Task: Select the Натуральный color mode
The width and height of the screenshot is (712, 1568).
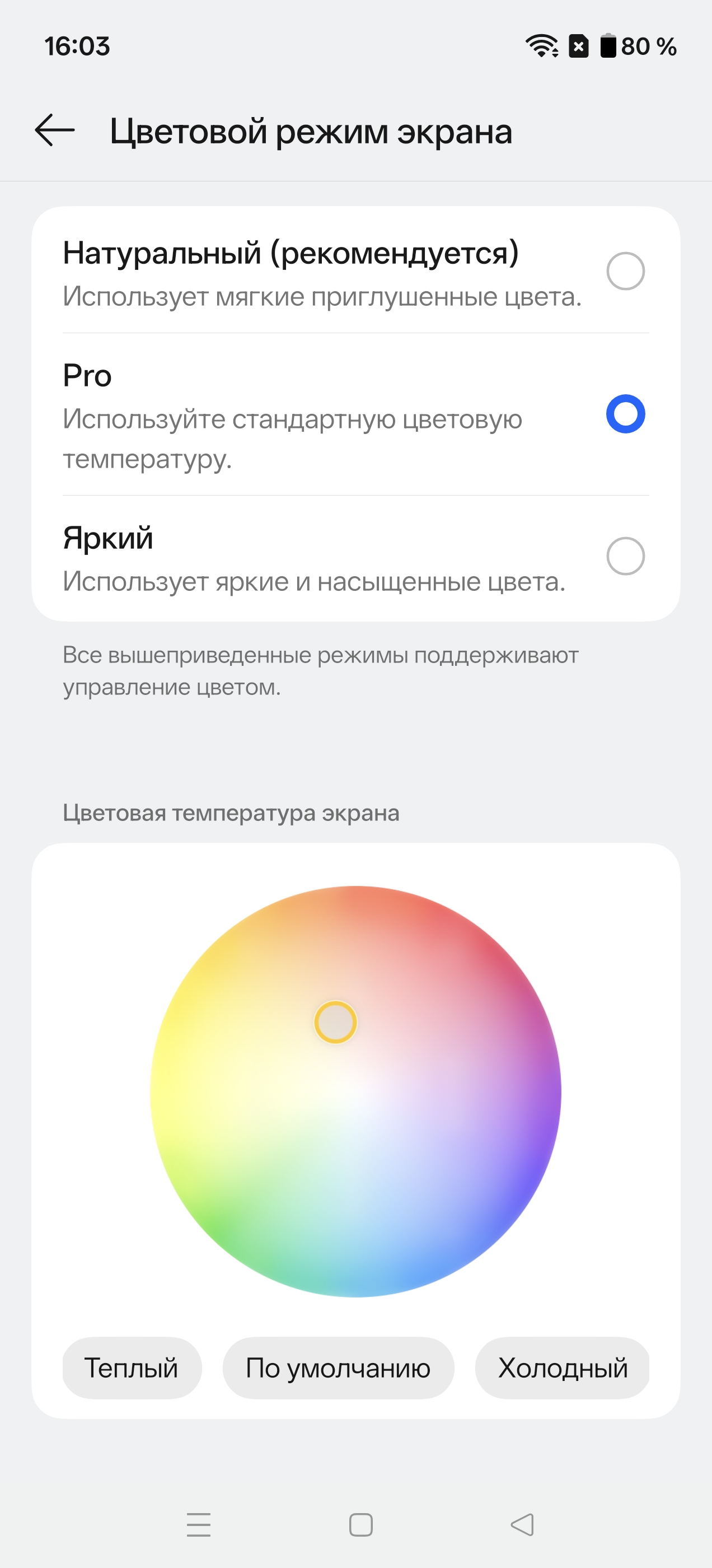Action: click(x=625, y=271)
